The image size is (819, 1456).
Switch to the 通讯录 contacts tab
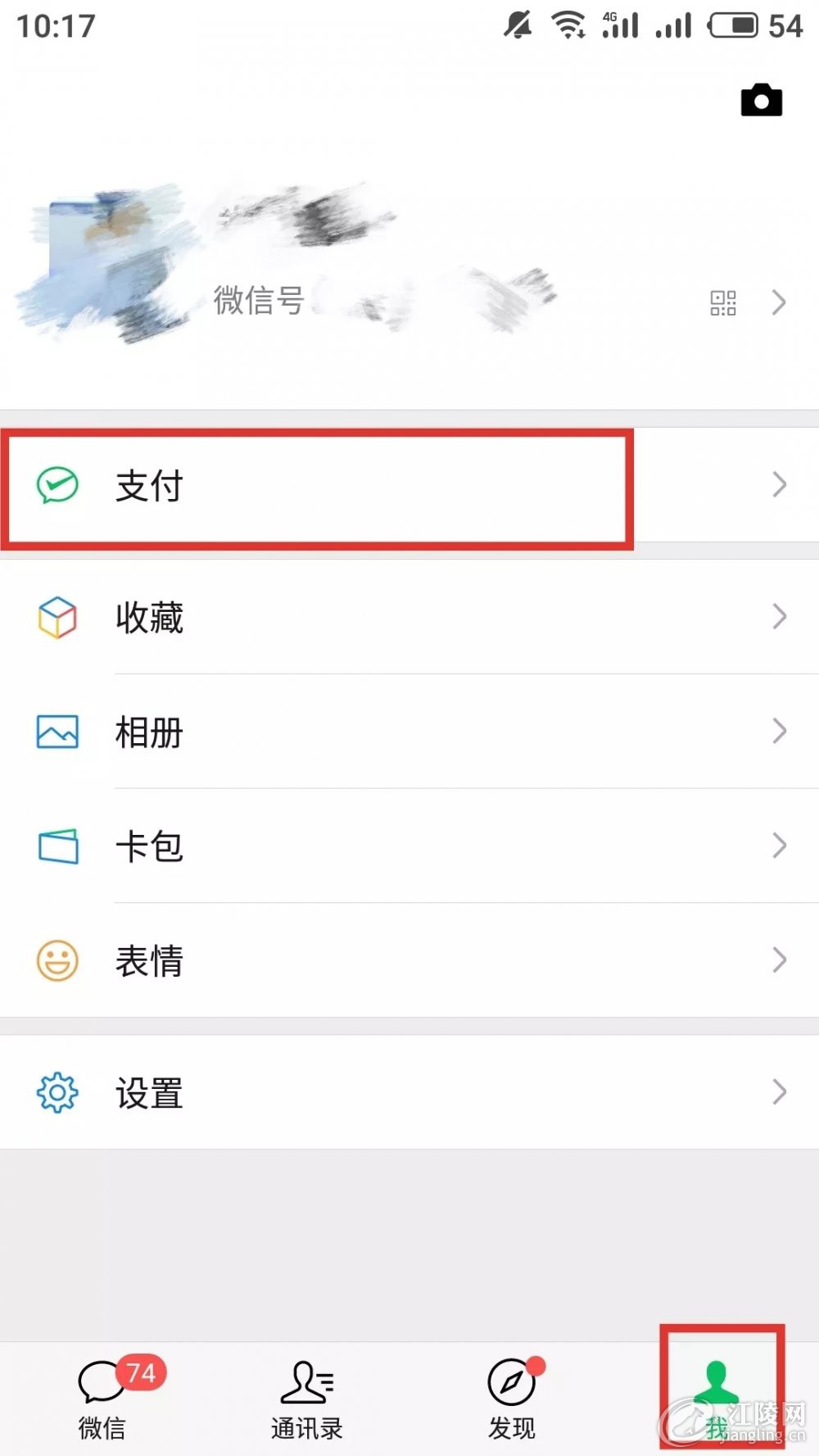307,1399
